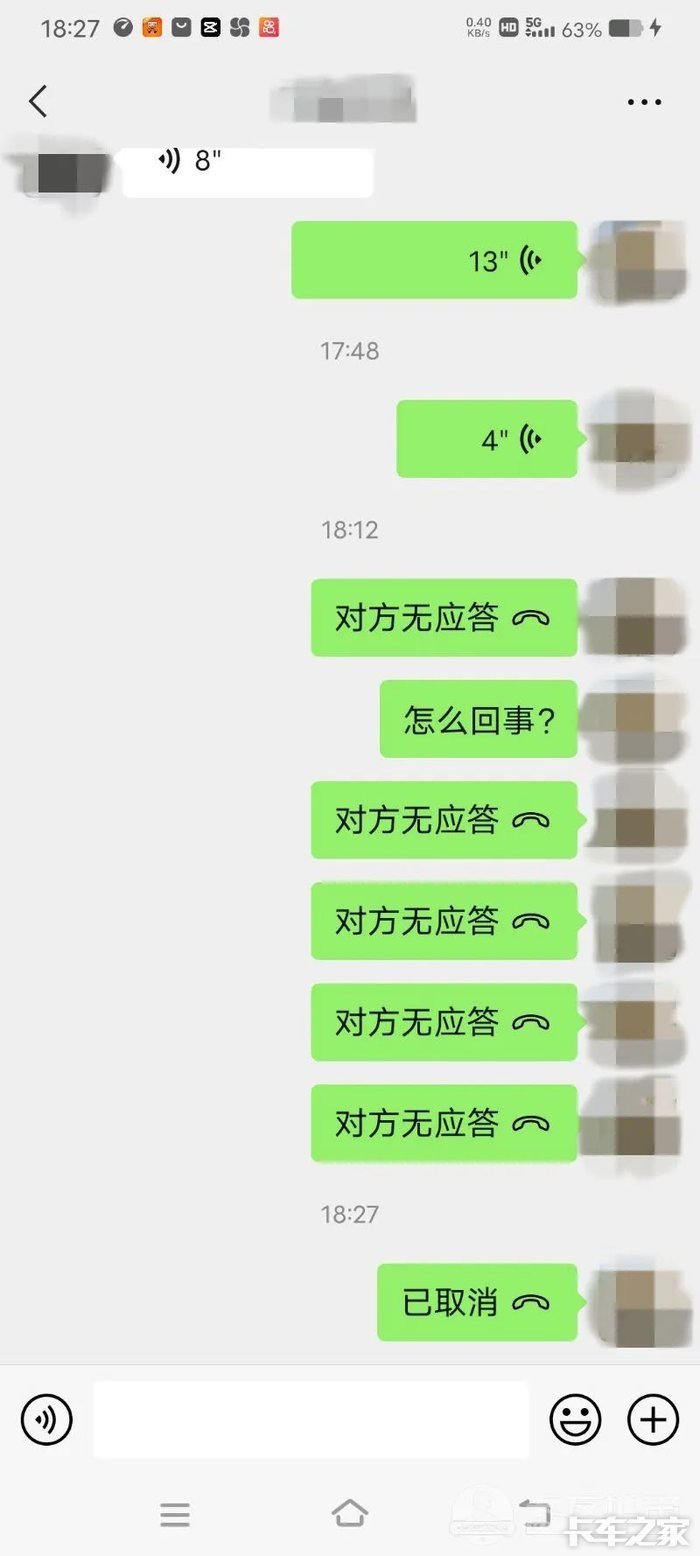700x1556 pixels.
Task: Open the emoji sticker panel
Action: (x=575, y=1419)
